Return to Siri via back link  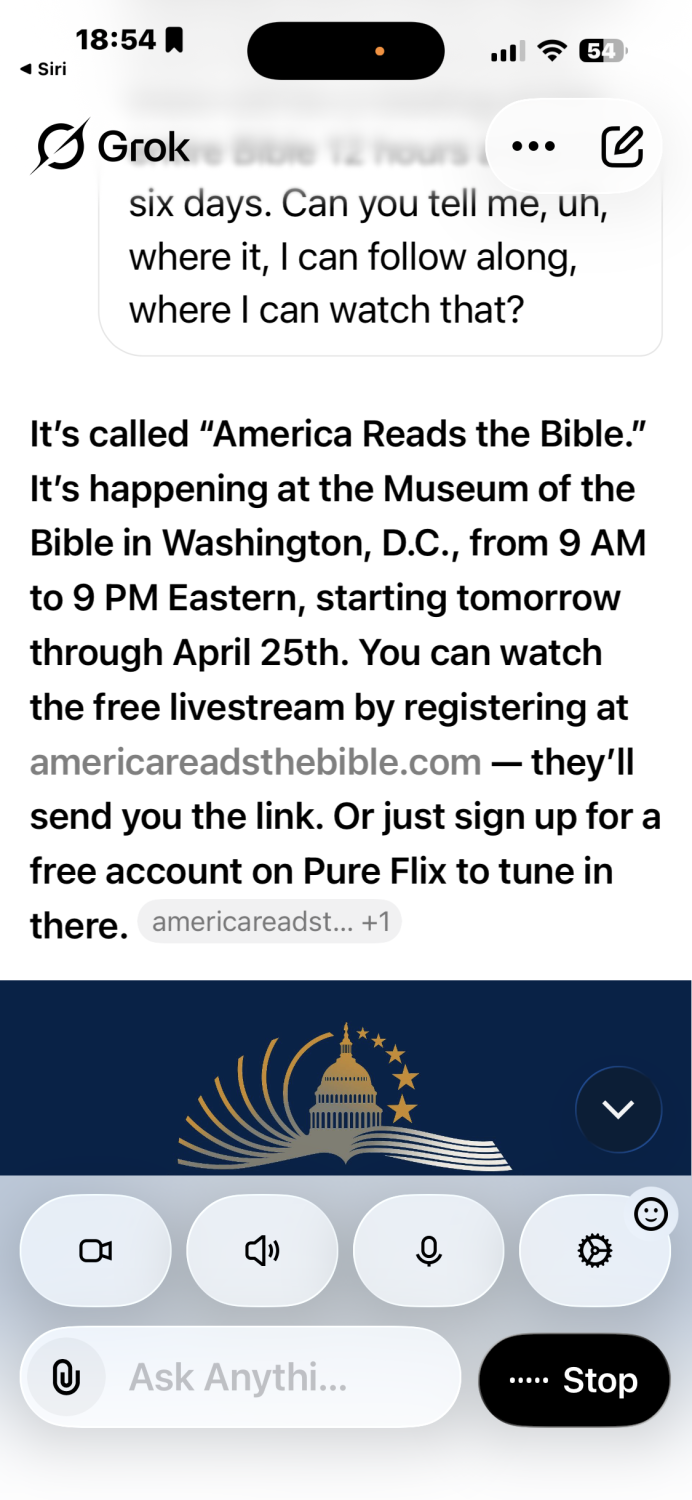[x=42, y=69]
